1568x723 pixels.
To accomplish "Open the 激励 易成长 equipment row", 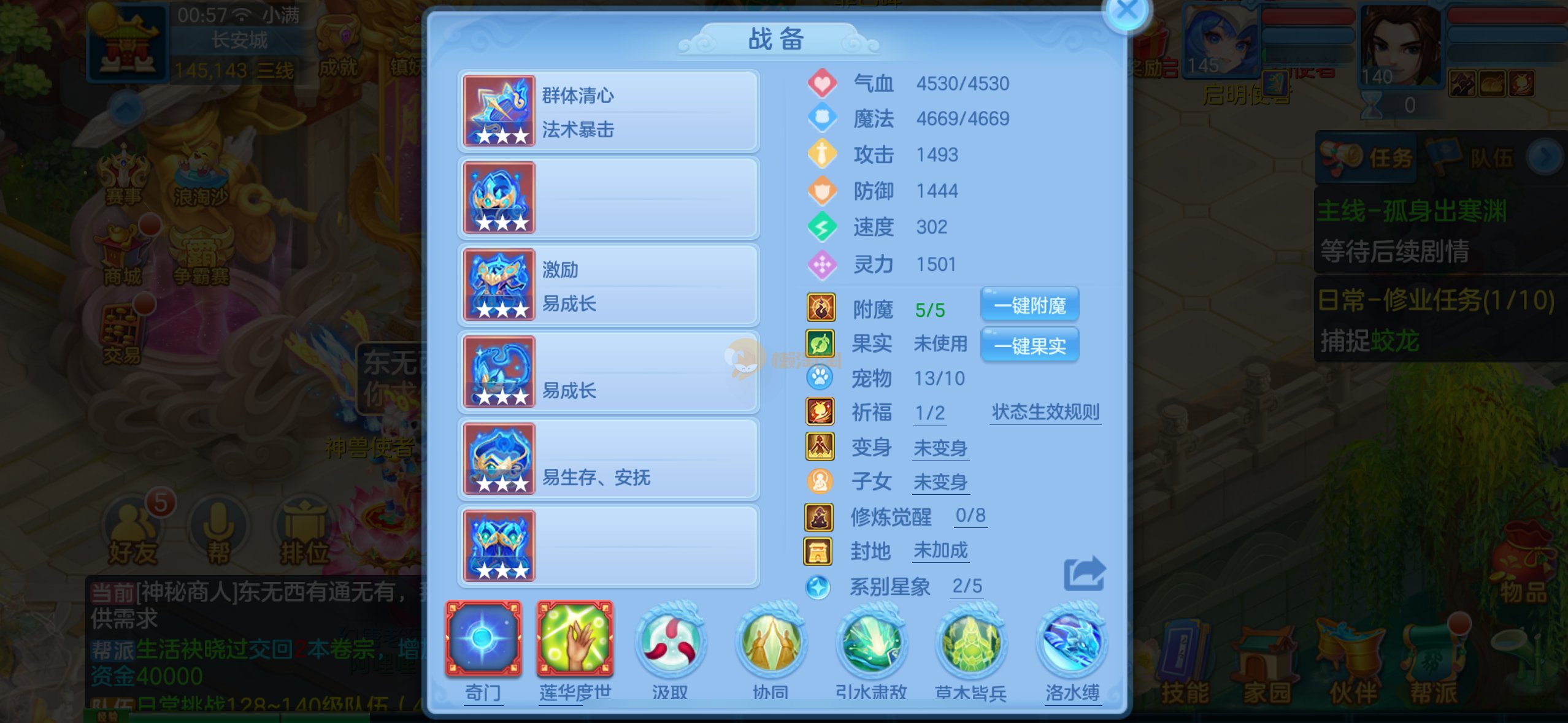I will (609, 285).
